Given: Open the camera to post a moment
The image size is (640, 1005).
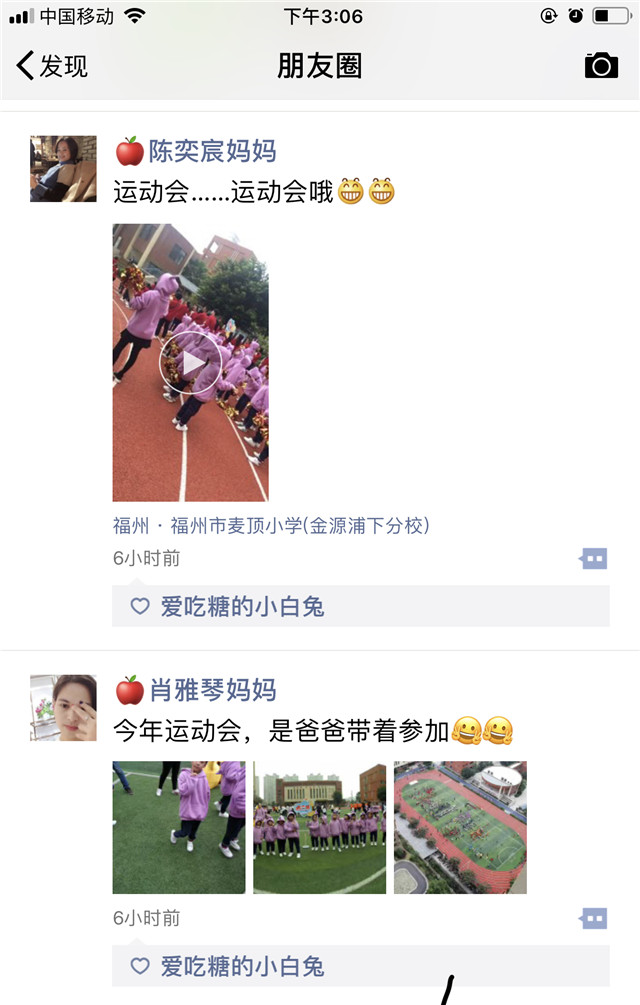Looking at the screenshot, I should pos(601,66).
